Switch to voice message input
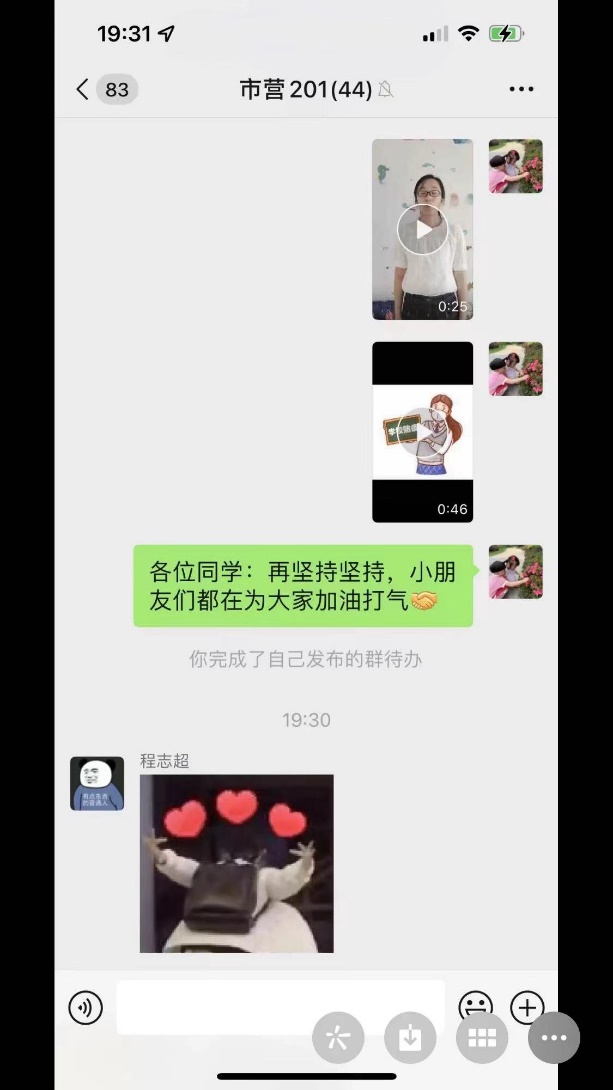 (x=86, y=1007)
